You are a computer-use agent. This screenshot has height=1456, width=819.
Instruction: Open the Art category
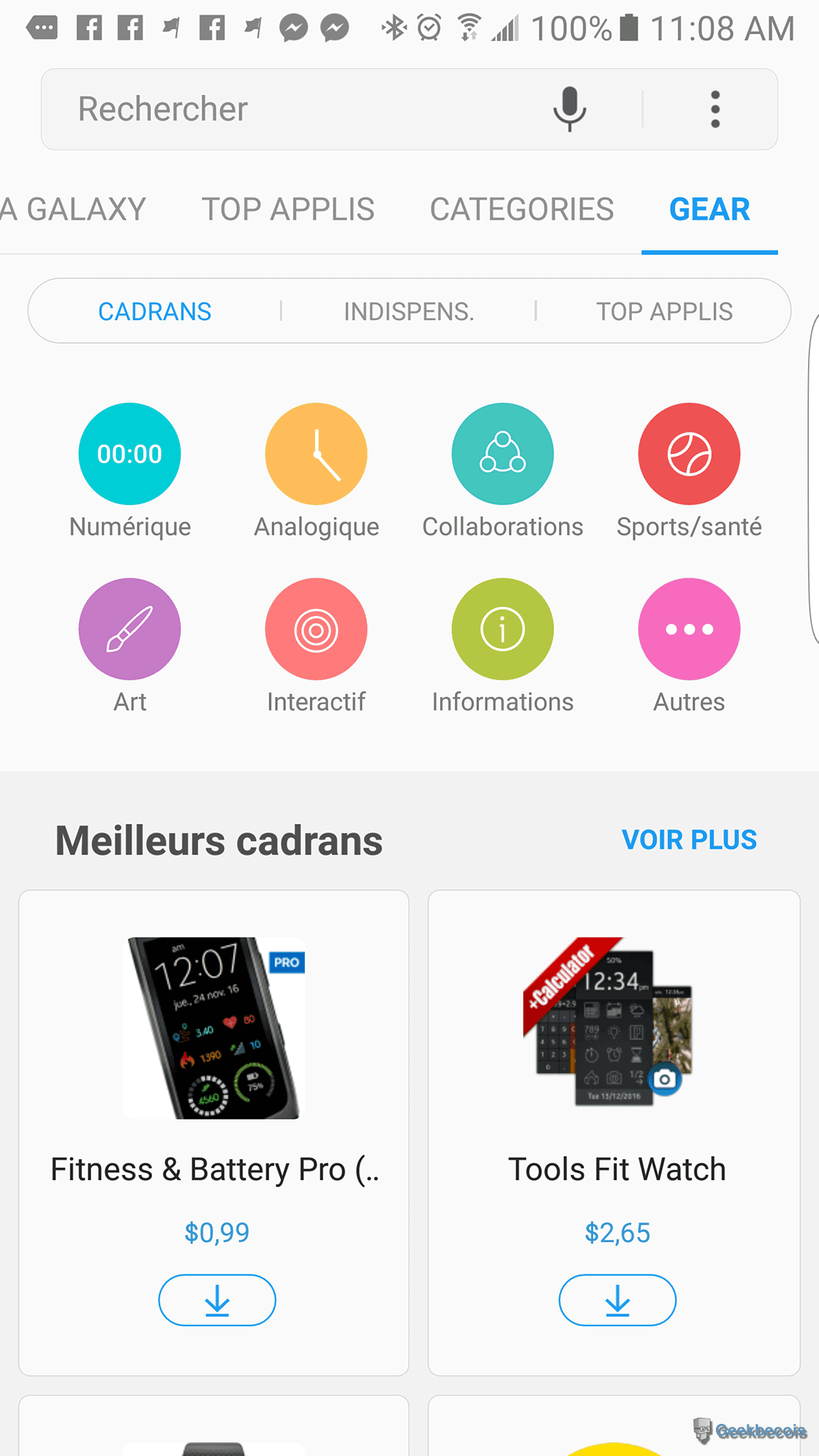click(x=130, y=629)
